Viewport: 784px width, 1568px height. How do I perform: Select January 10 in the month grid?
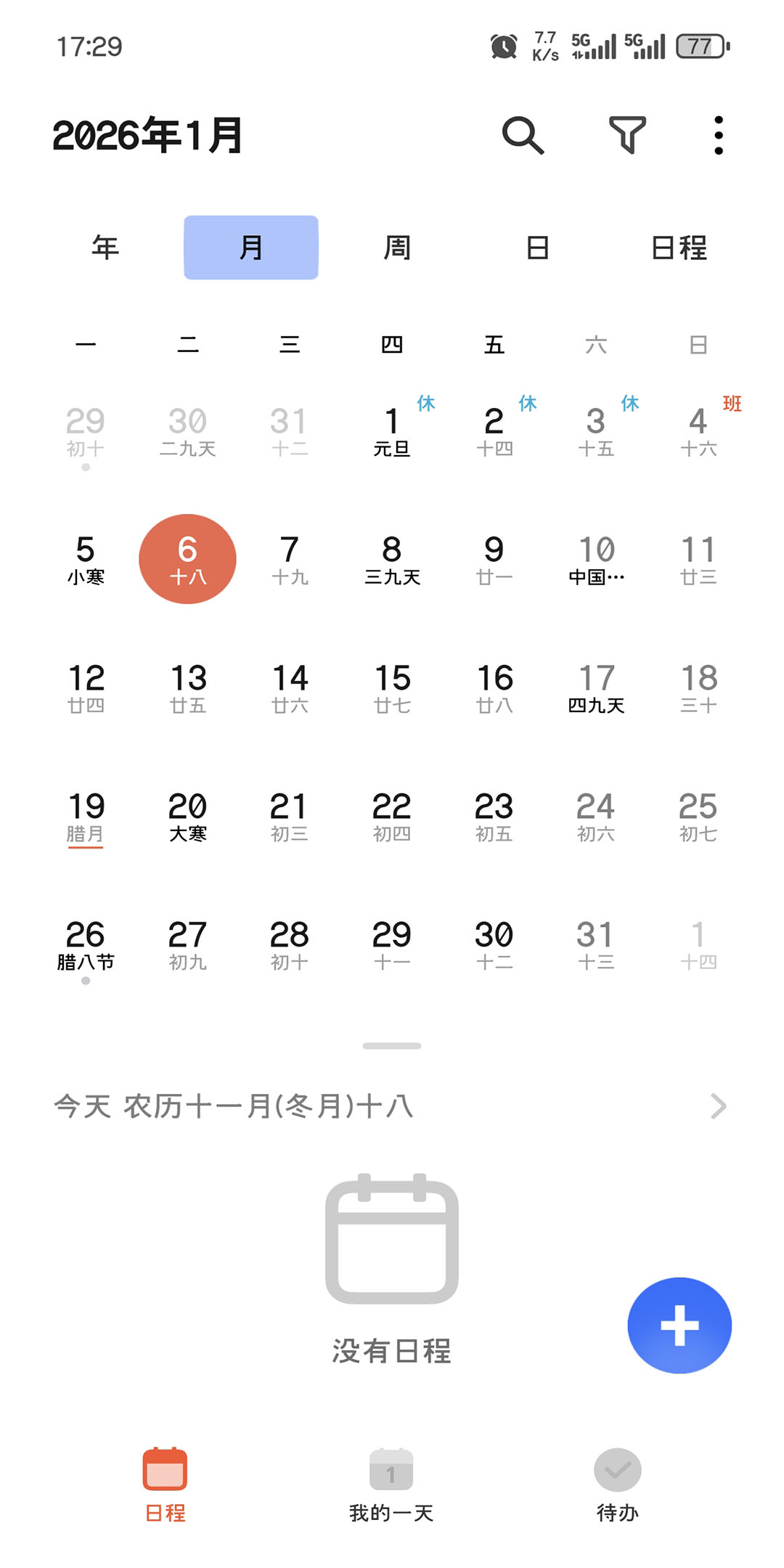(596, 559)
